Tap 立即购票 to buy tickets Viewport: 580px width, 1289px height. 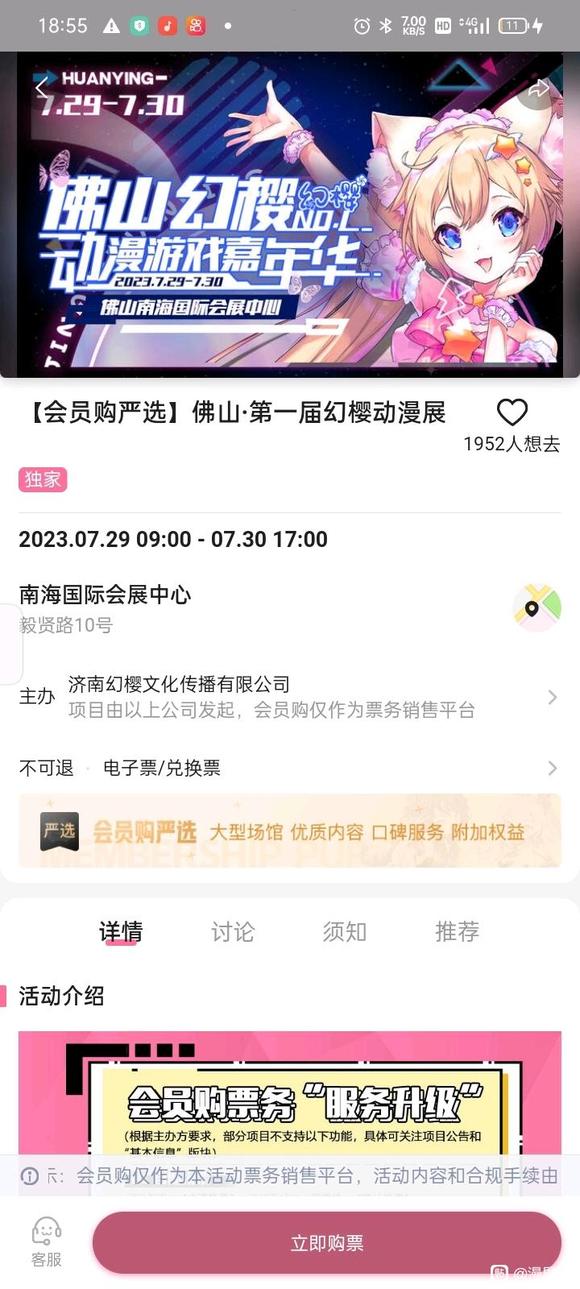(327, 1243)
